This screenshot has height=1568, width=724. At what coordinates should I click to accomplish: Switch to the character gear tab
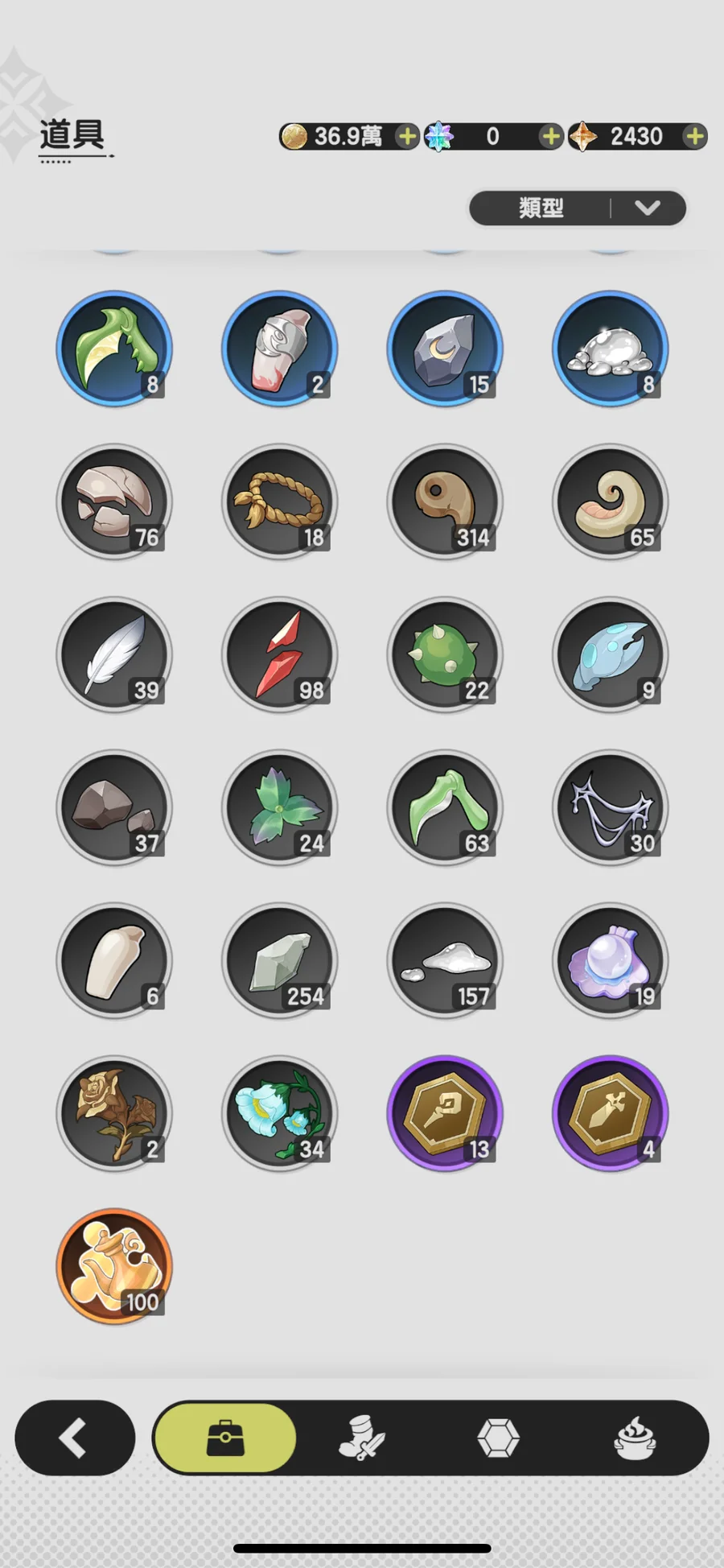tap(361, 1438)
